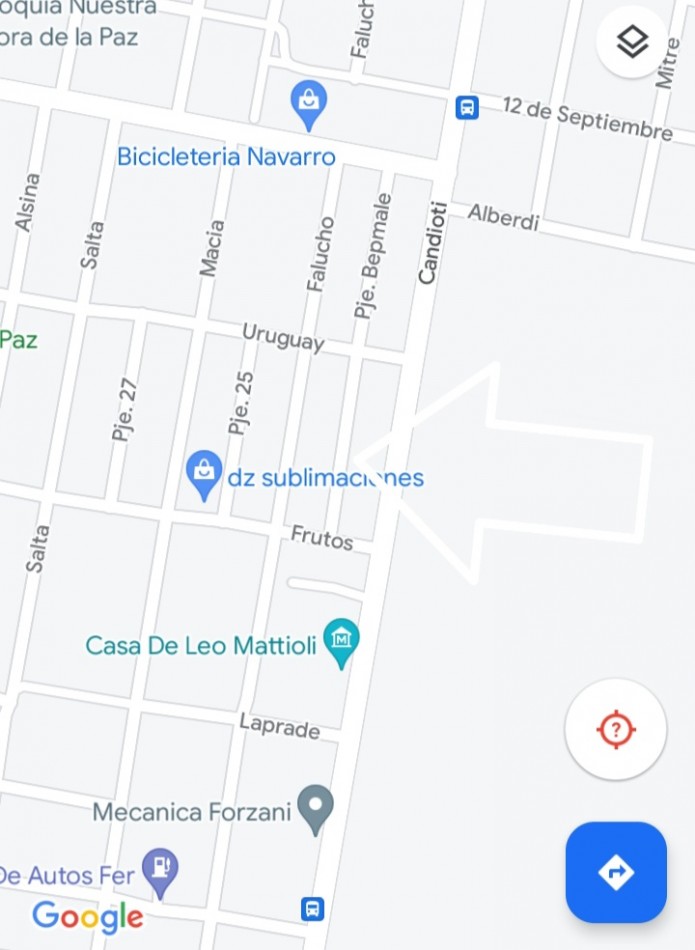Tap the bus stop on 12 de Septiembre
This screenshot has width=695, height=950.
(x=467, y=107)
